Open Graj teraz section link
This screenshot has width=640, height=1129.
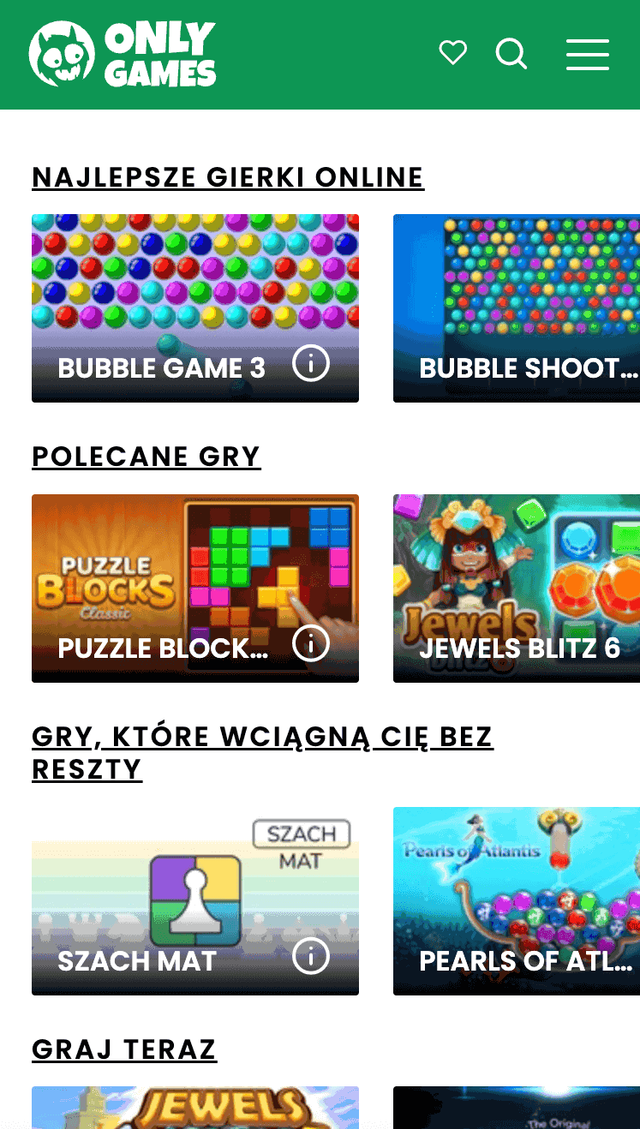pyautogui.click(x=124, y=1049)
